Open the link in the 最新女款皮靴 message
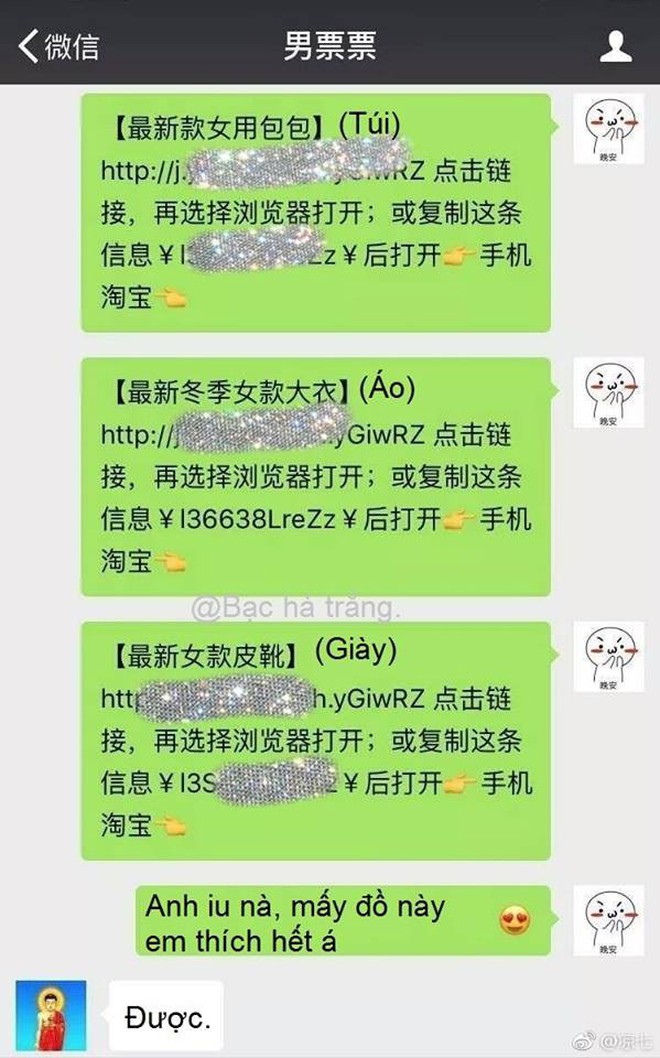This screenshot has height=1058, width=660. [x=263, y=698]
